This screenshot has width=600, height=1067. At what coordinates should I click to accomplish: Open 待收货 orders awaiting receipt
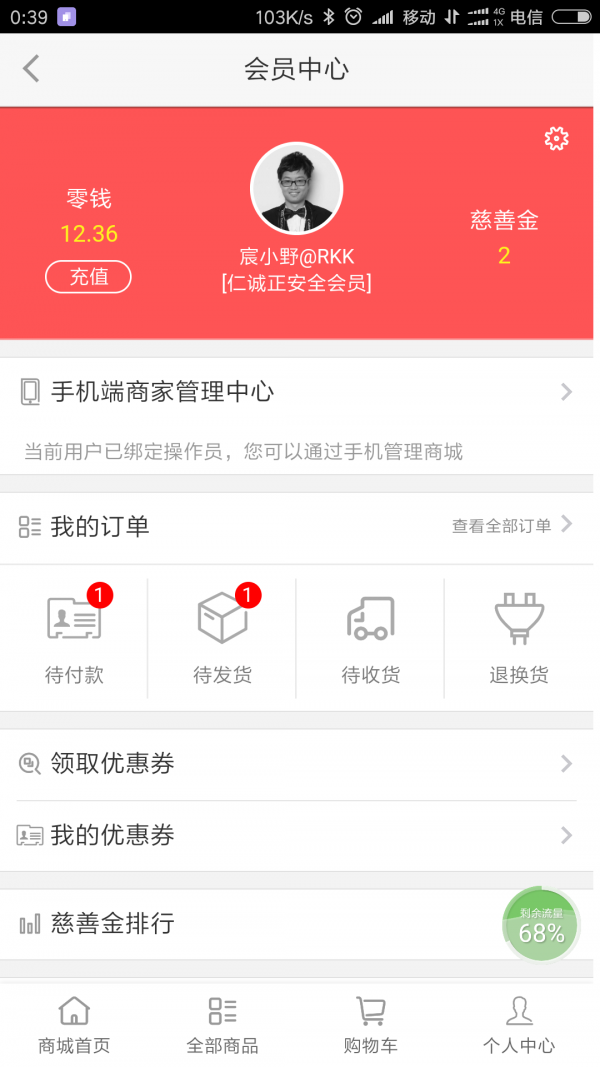[x=370, y=638]
